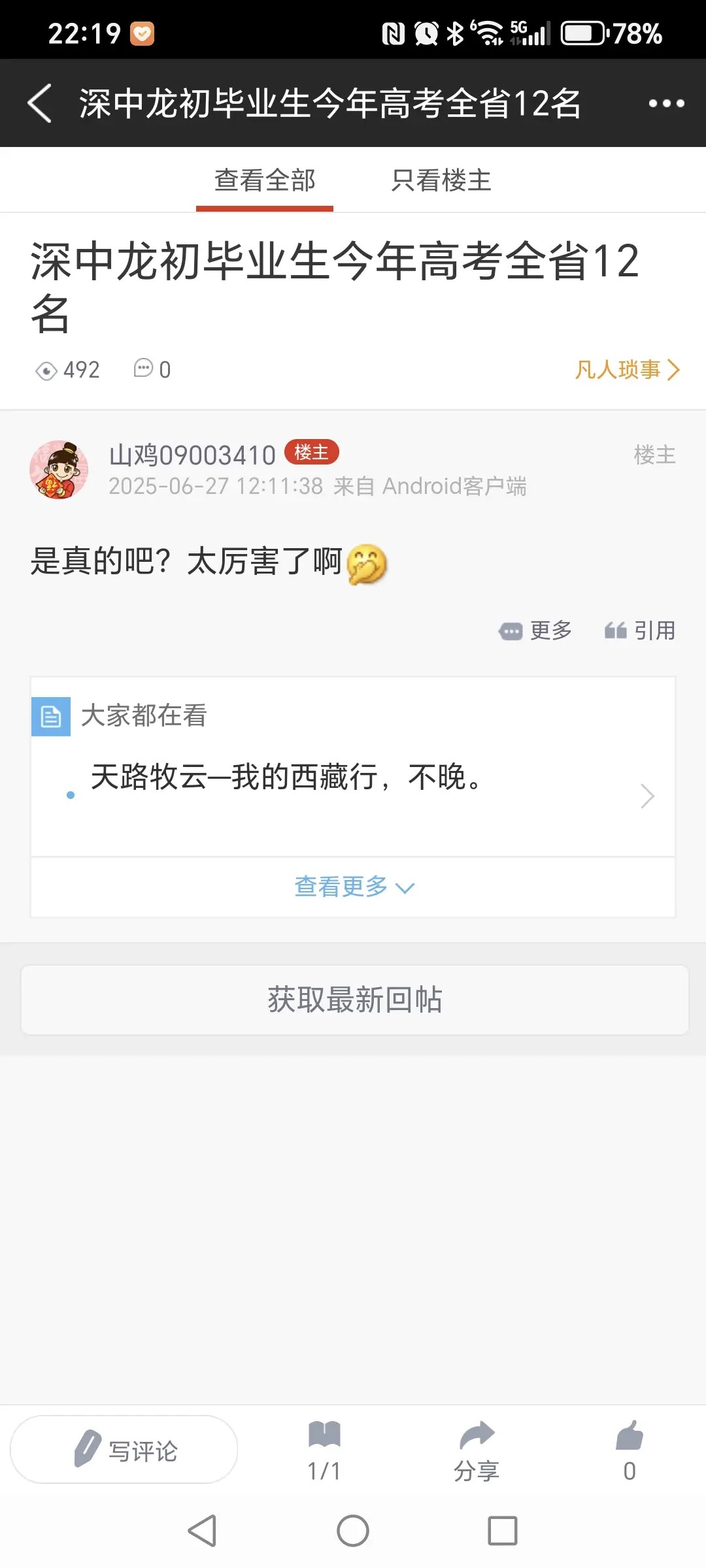View 山鸡09003410's avatar profile
Viewport: 706px width, 1568px height.
click(59, 470)
